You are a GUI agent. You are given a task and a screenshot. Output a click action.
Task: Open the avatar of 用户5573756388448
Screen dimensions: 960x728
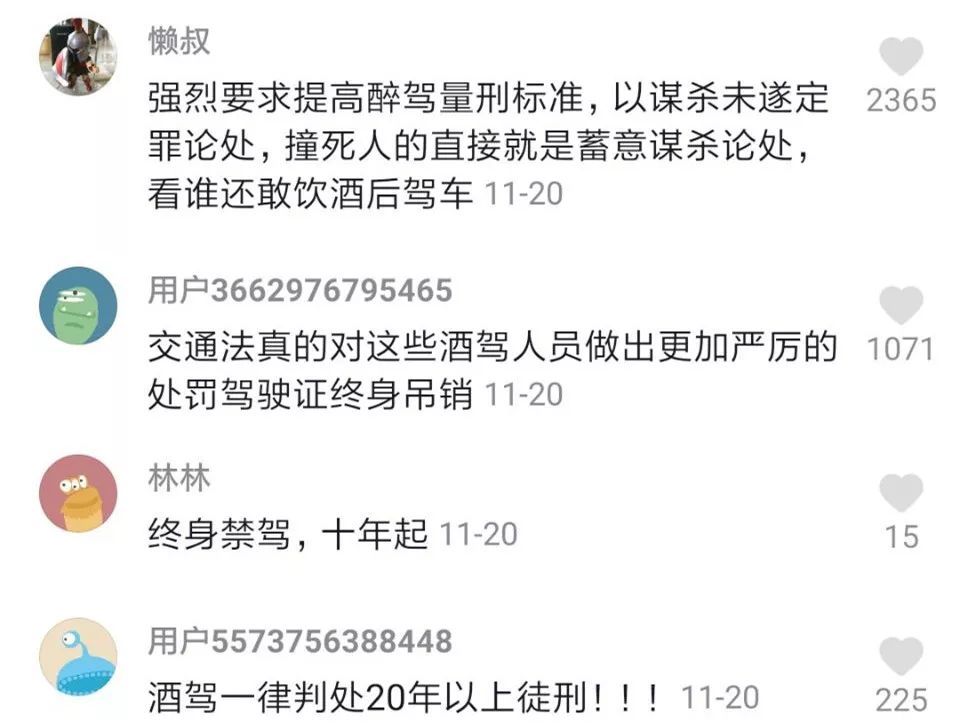(78, 657)
